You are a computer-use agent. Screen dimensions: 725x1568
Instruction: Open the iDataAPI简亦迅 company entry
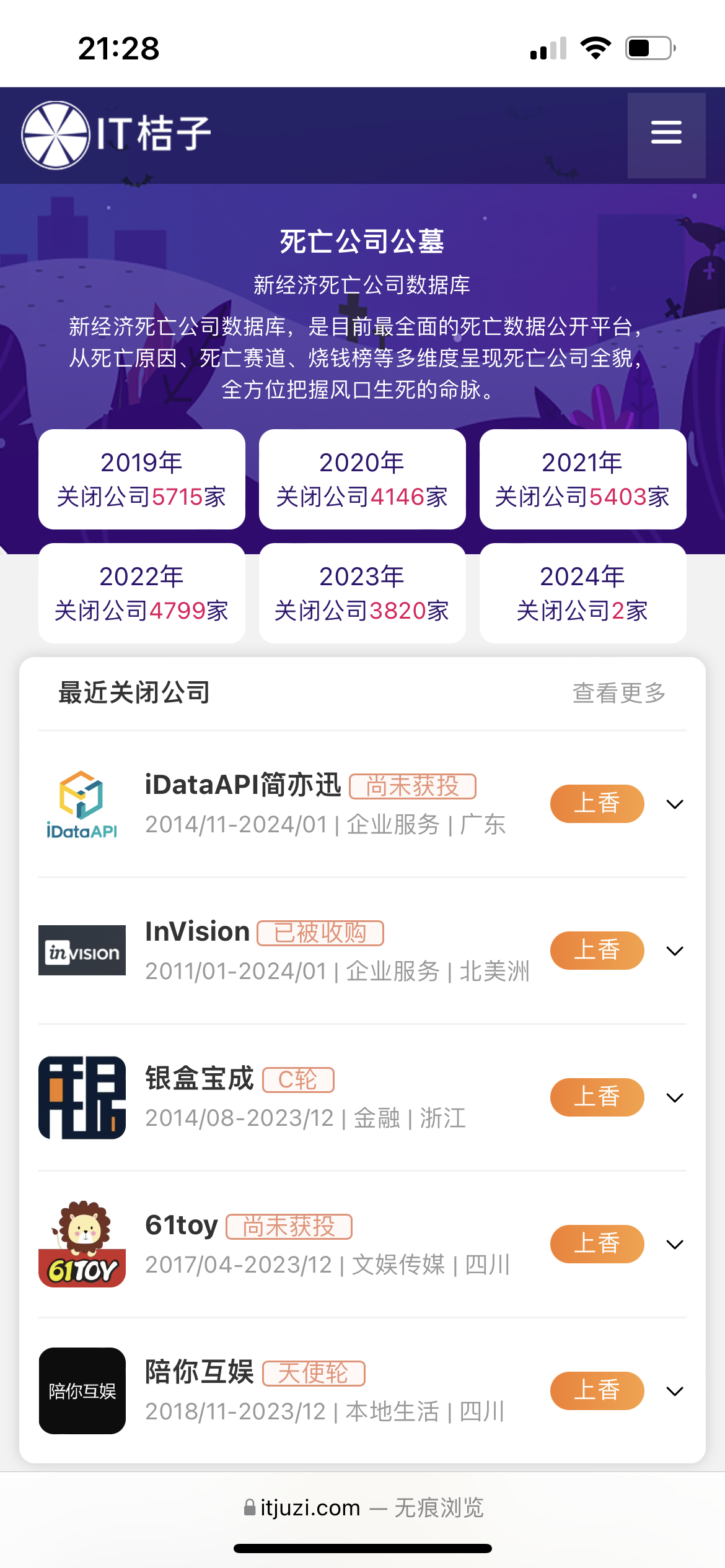pyautogui.click(x=243, y=785)
